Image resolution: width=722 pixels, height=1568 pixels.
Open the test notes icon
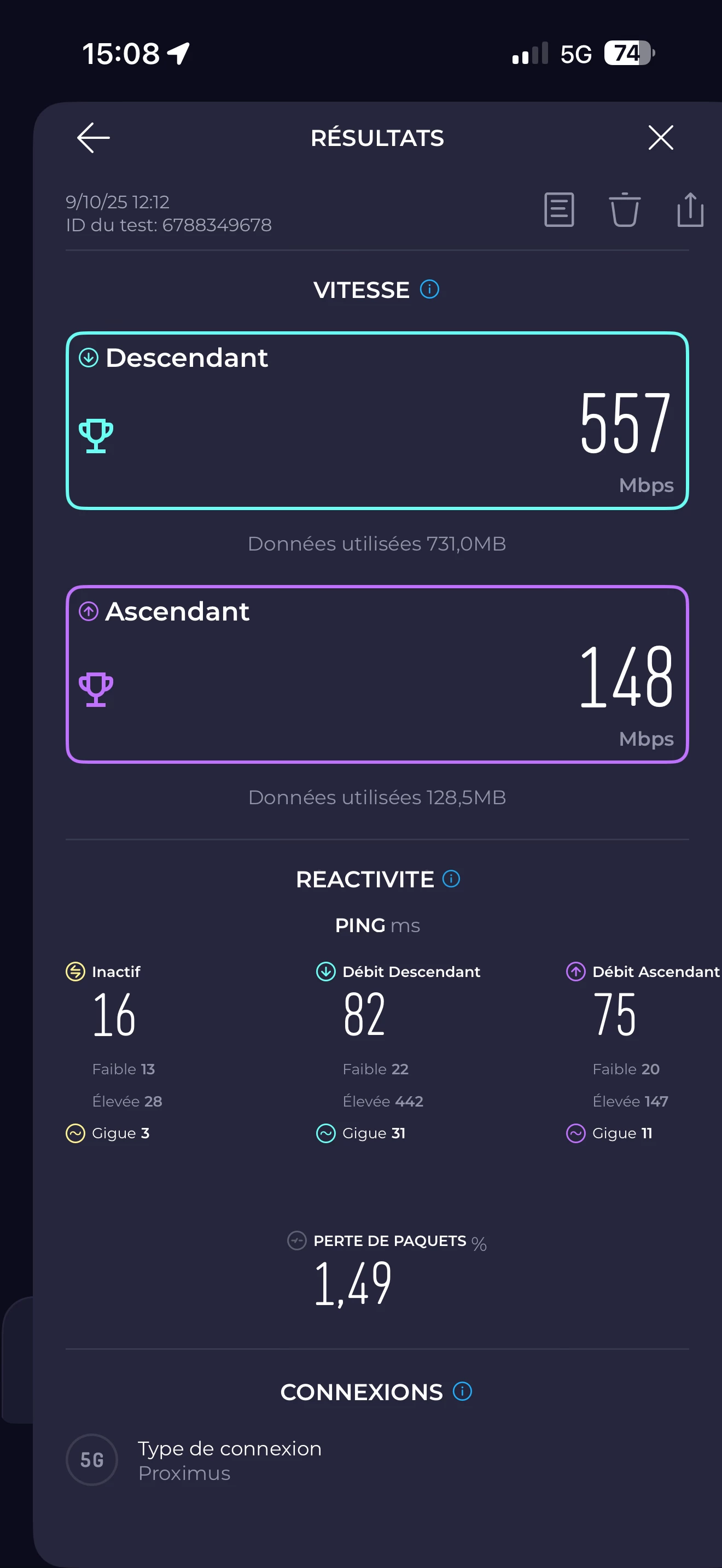[x=558, y=210]
